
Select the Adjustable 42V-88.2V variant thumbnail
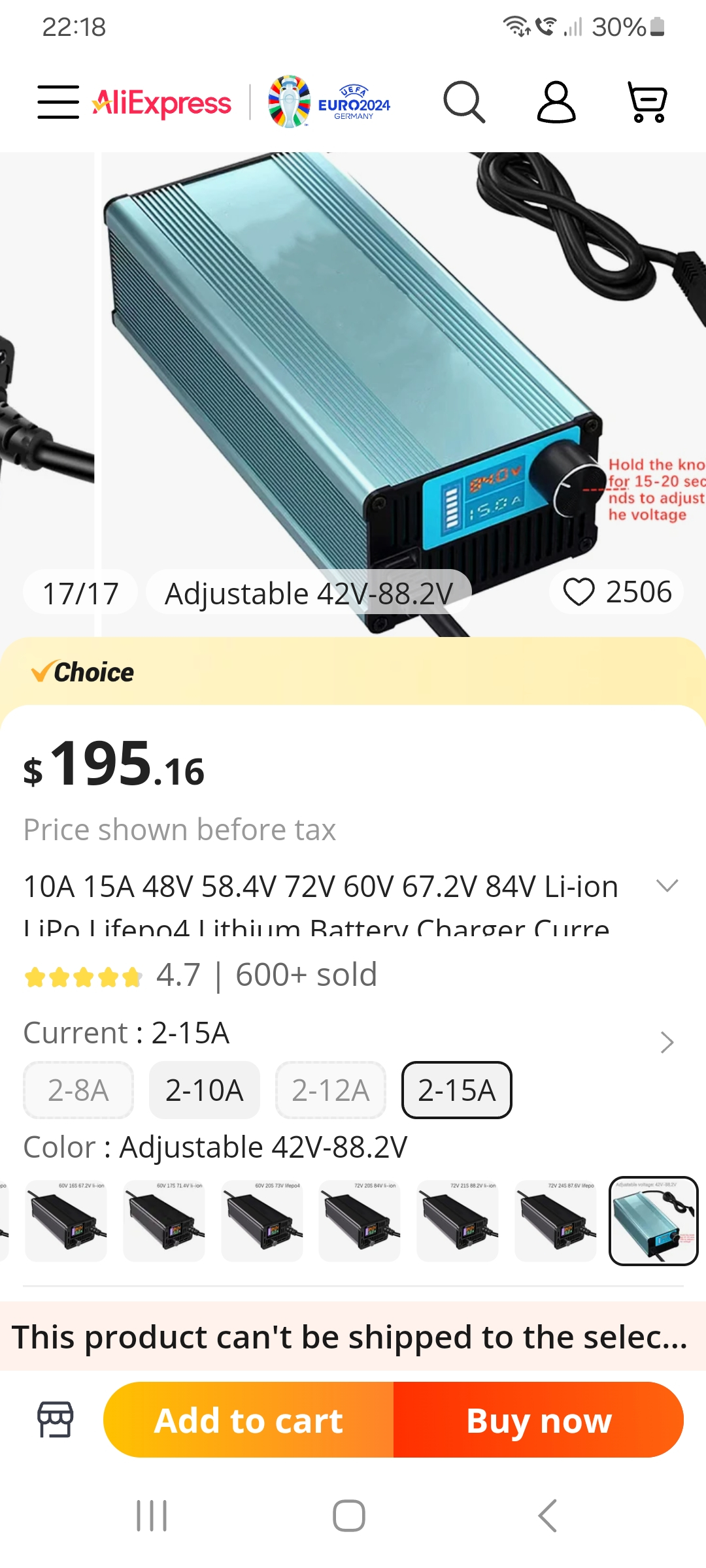click(x=653, y=1220)
